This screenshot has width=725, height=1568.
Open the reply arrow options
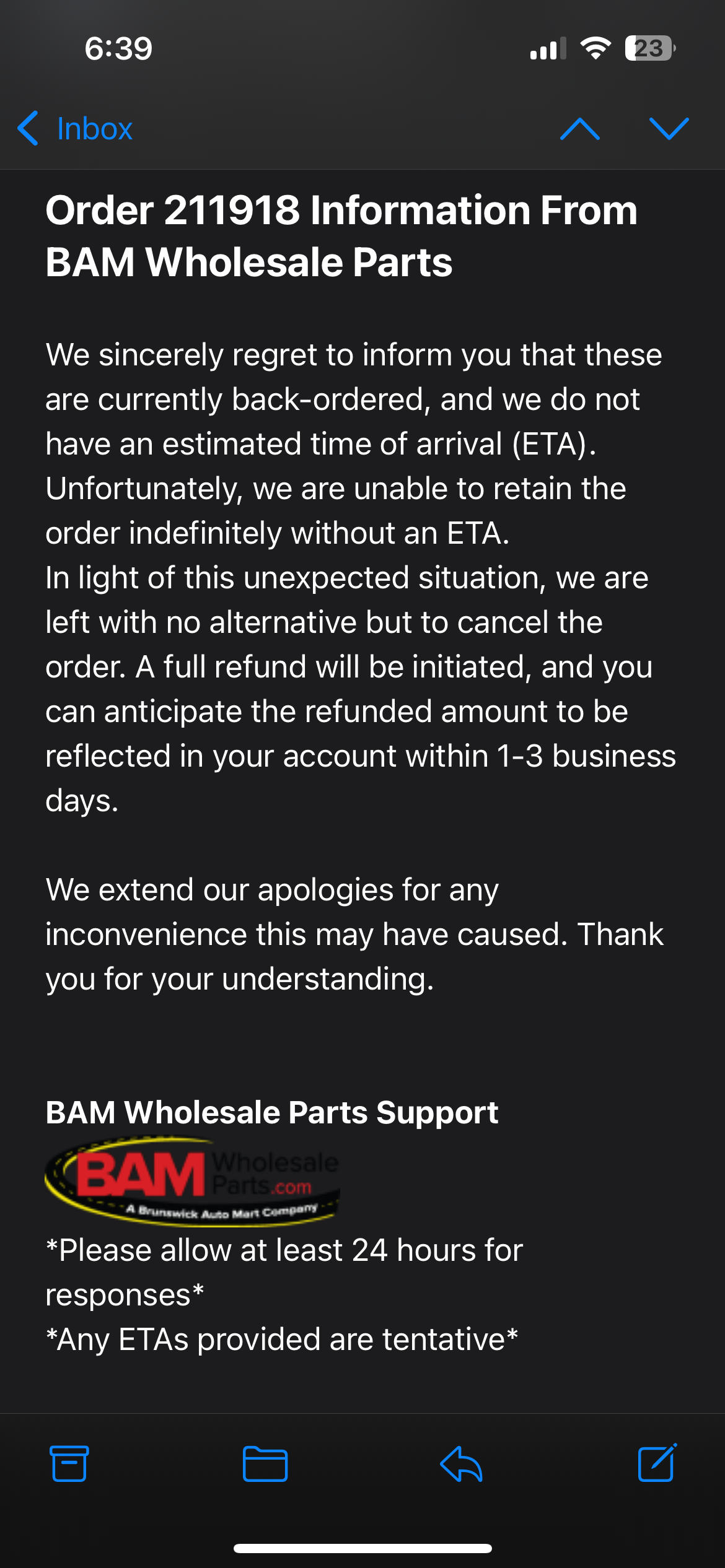click(461, 1464)
